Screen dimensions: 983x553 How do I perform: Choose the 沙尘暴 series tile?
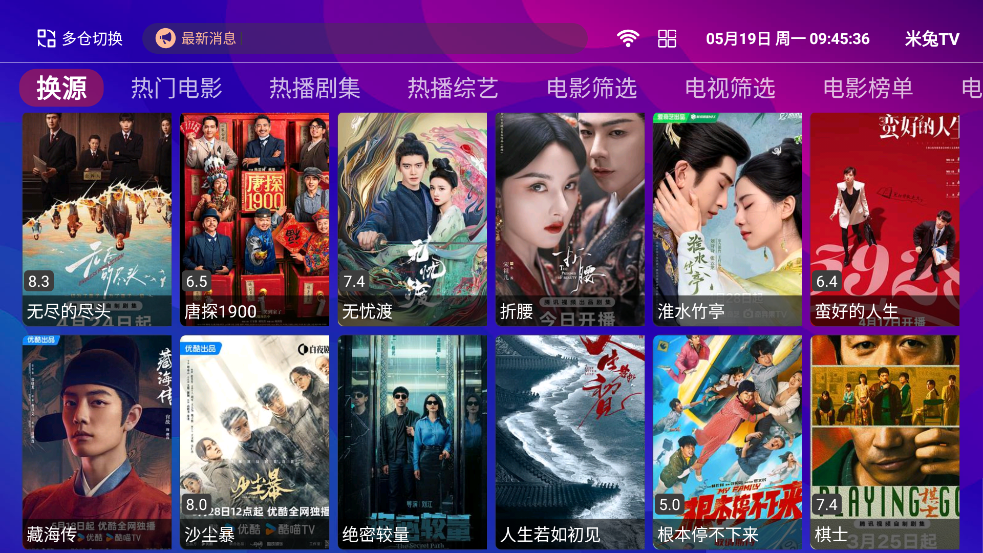[x=255, y=441]
